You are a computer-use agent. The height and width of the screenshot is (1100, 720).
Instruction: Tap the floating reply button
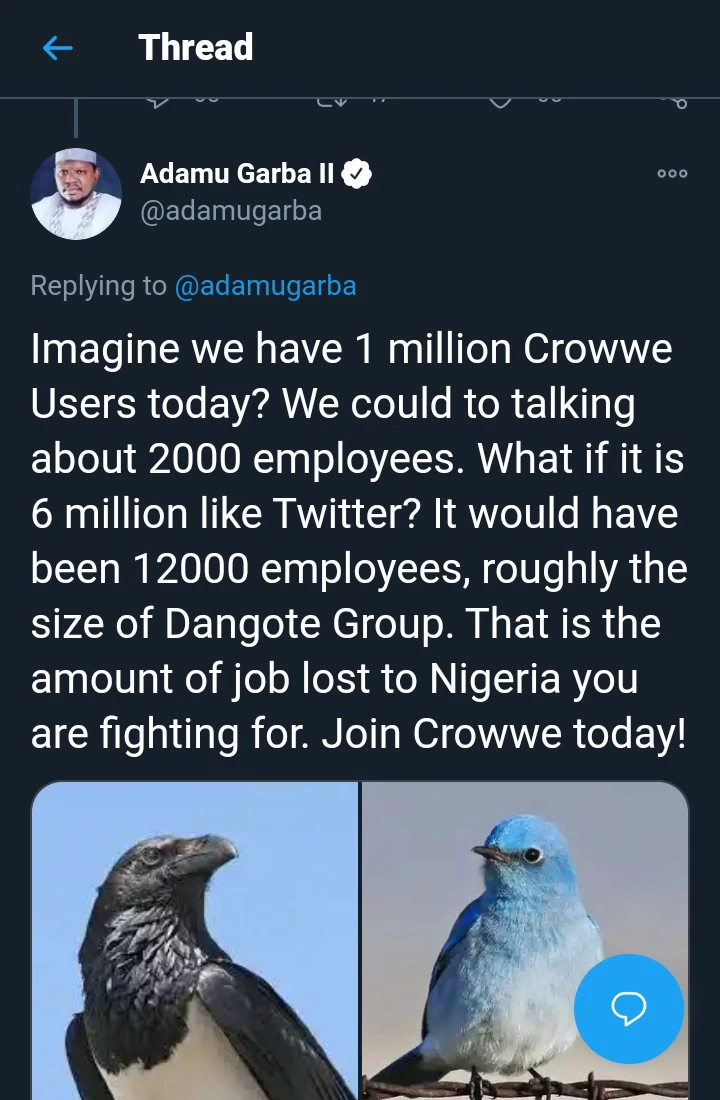coord(628,1008)
